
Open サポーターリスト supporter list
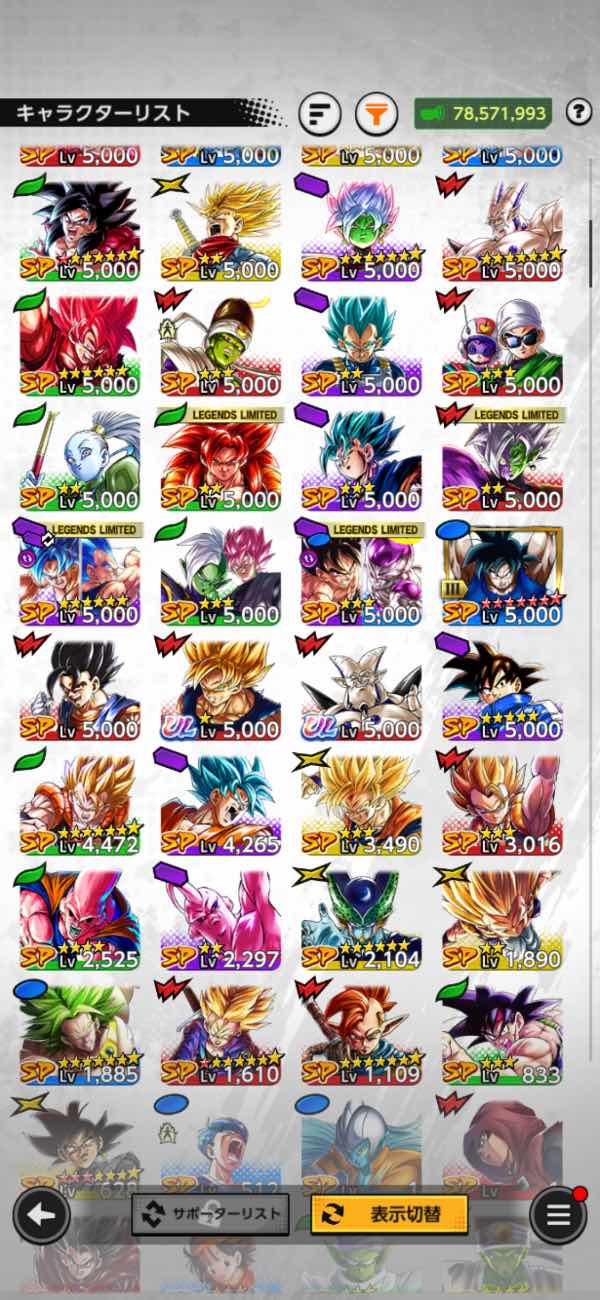point(211,1215)
